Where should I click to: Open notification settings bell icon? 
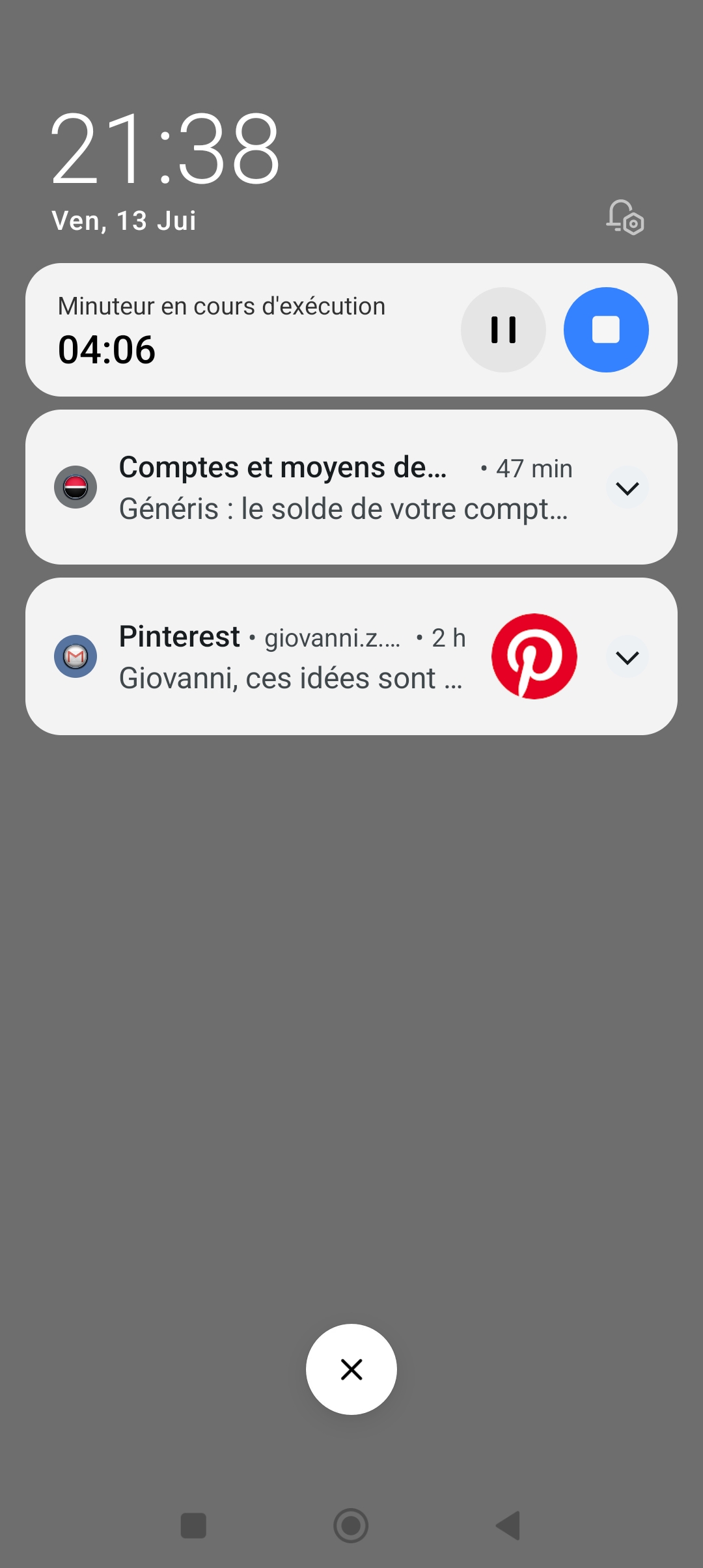625,217
